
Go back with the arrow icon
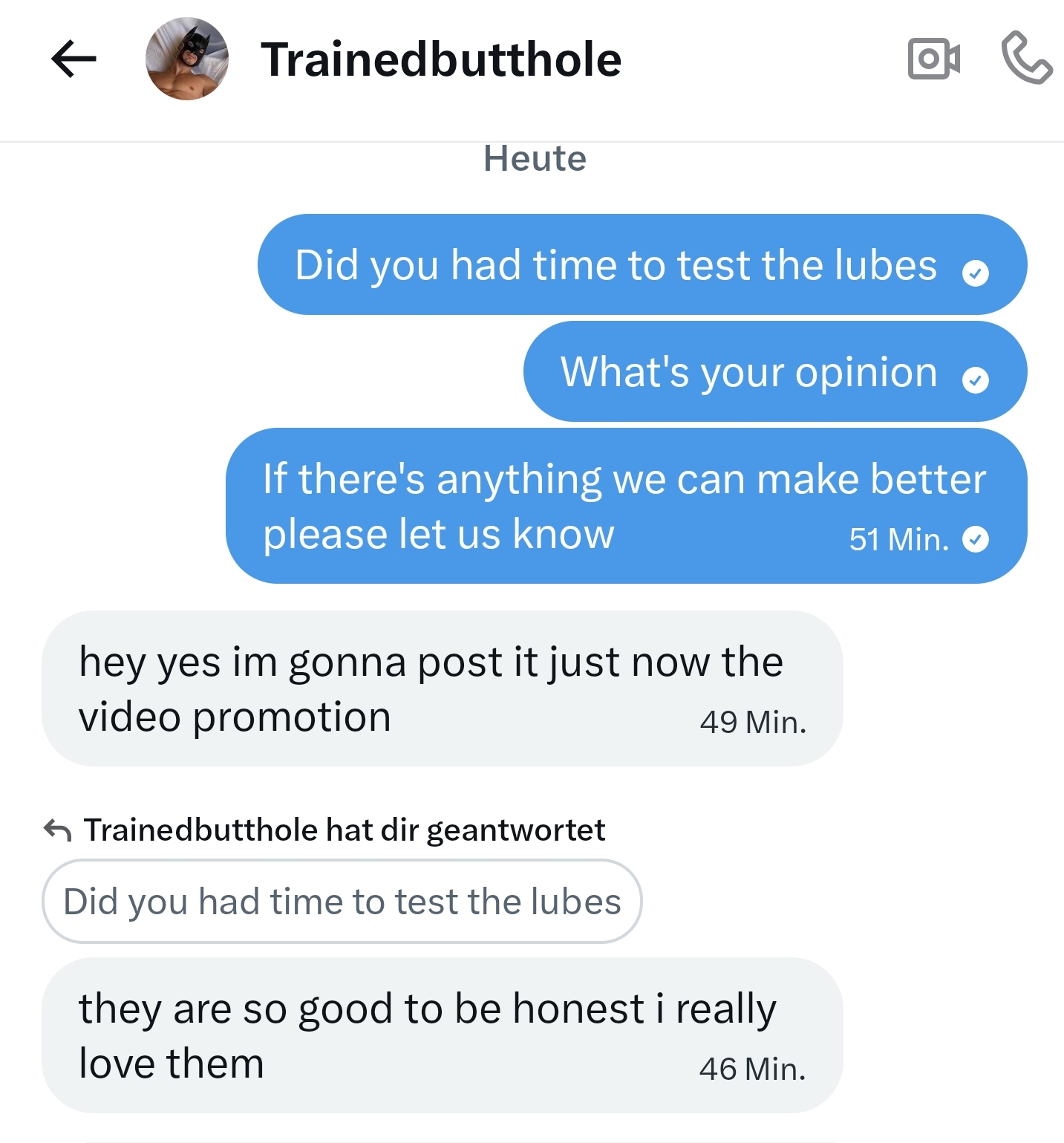click(x=74, y=59)
